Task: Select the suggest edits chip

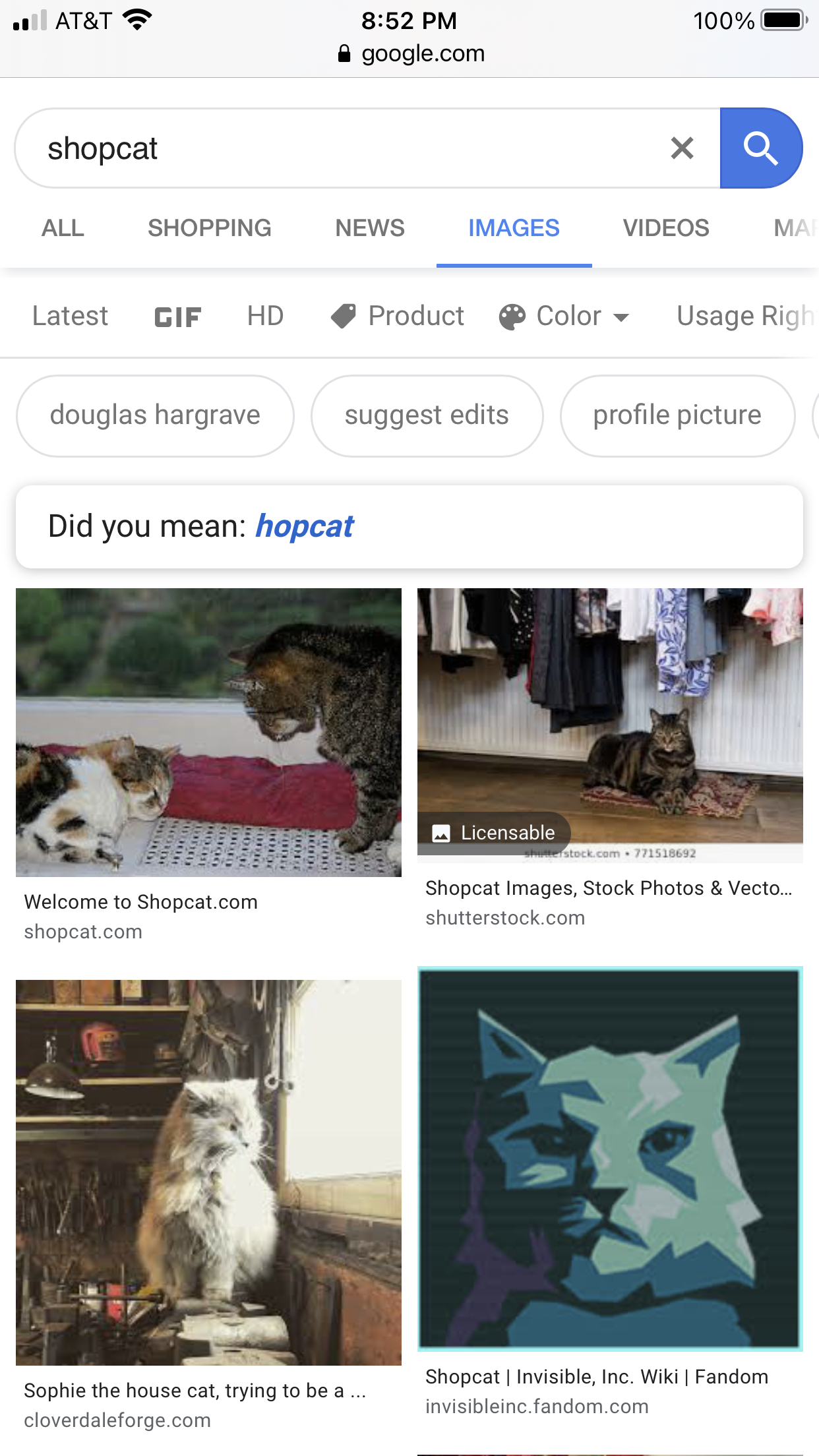Action: point(427,415)
